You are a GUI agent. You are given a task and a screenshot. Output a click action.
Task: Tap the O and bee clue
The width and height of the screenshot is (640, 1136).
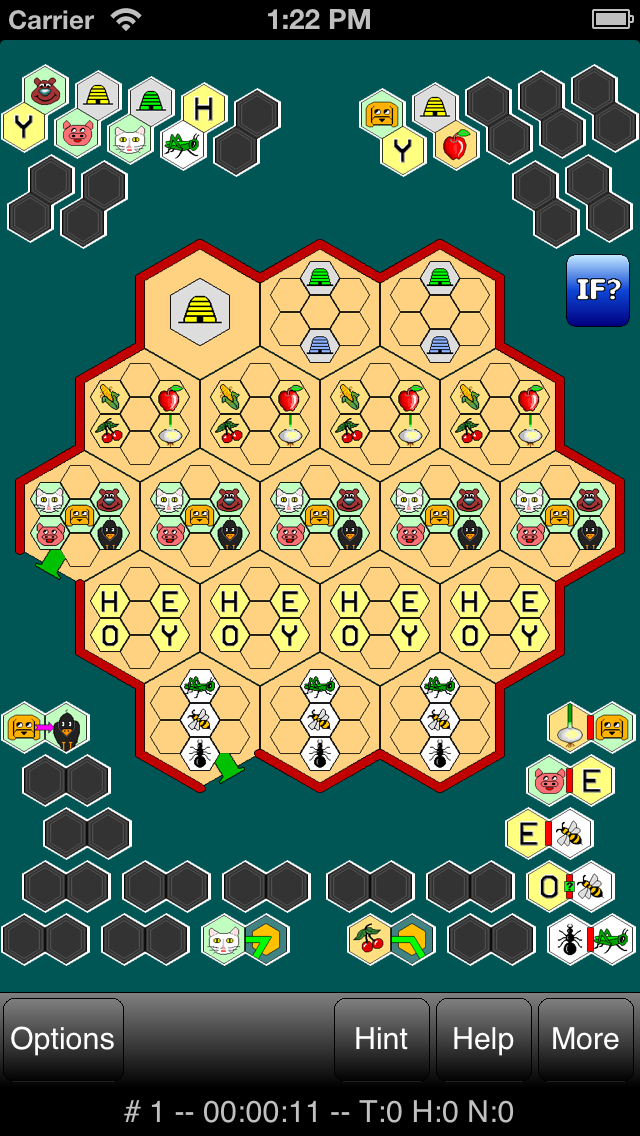click(x=571, y=886)
